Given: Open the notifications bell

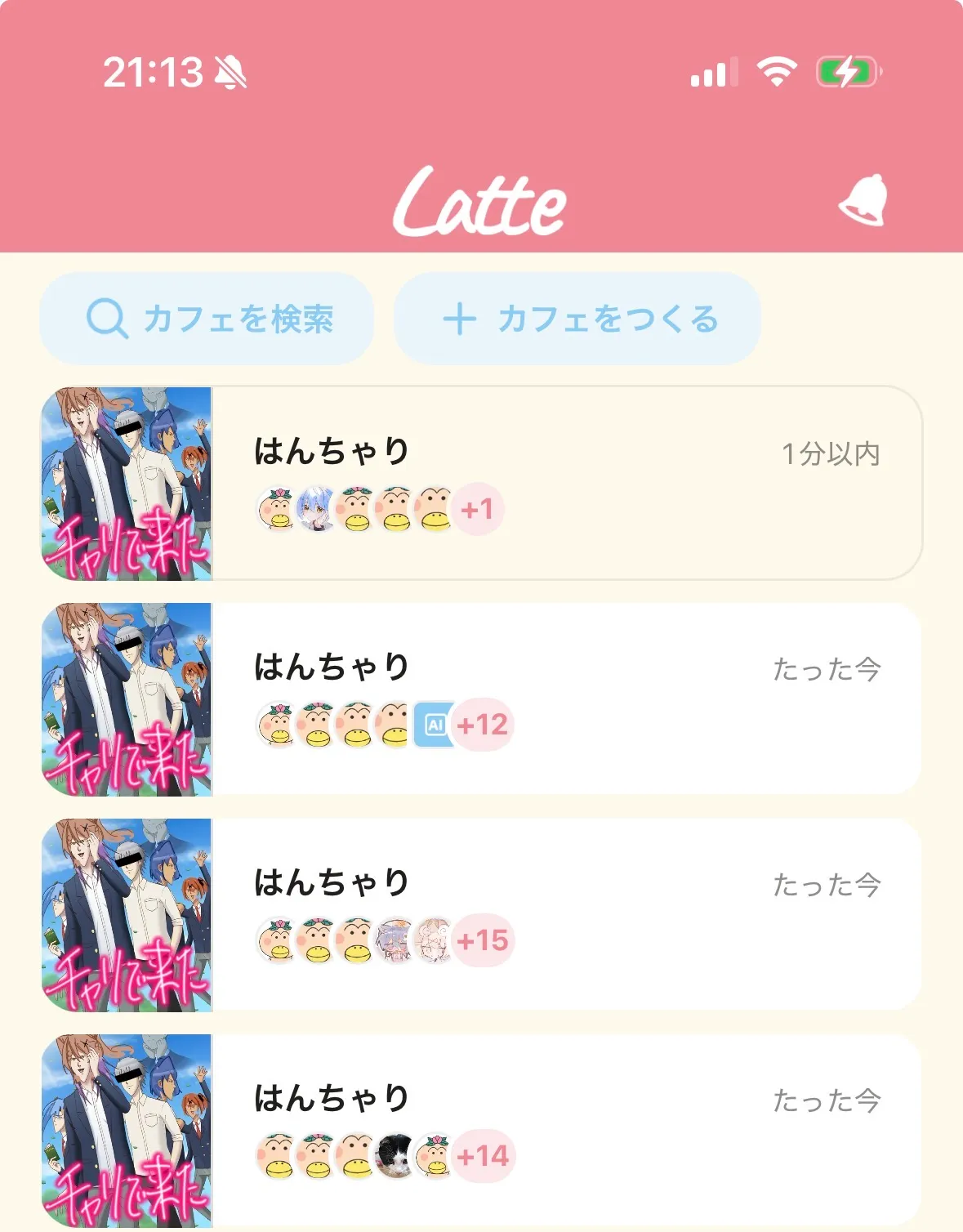Looking at the screenshot, I should coord(863,200).
